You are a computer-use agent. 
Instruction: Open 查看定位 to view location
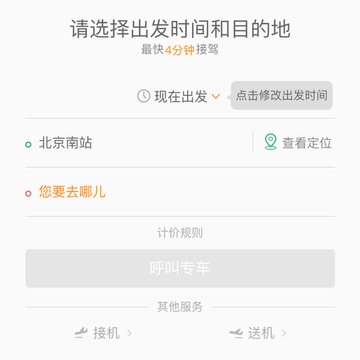tap(298, 143)
